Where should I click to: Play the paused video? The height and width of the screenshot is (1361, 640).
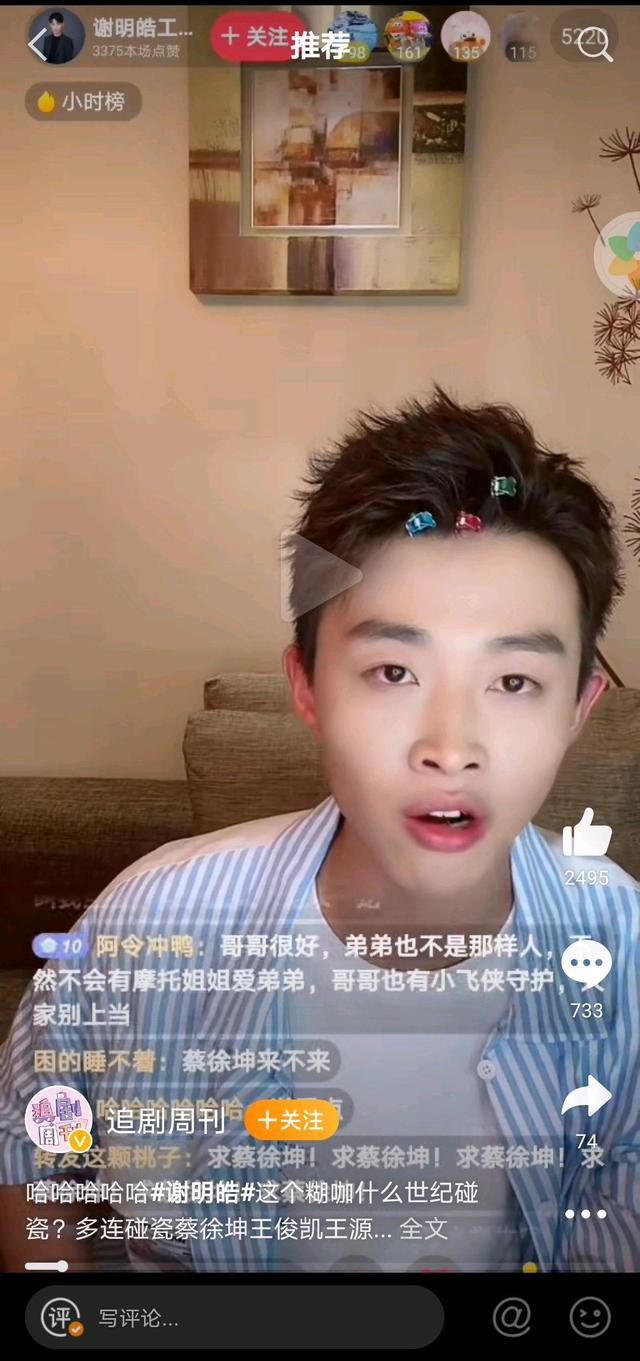[321, 575]
